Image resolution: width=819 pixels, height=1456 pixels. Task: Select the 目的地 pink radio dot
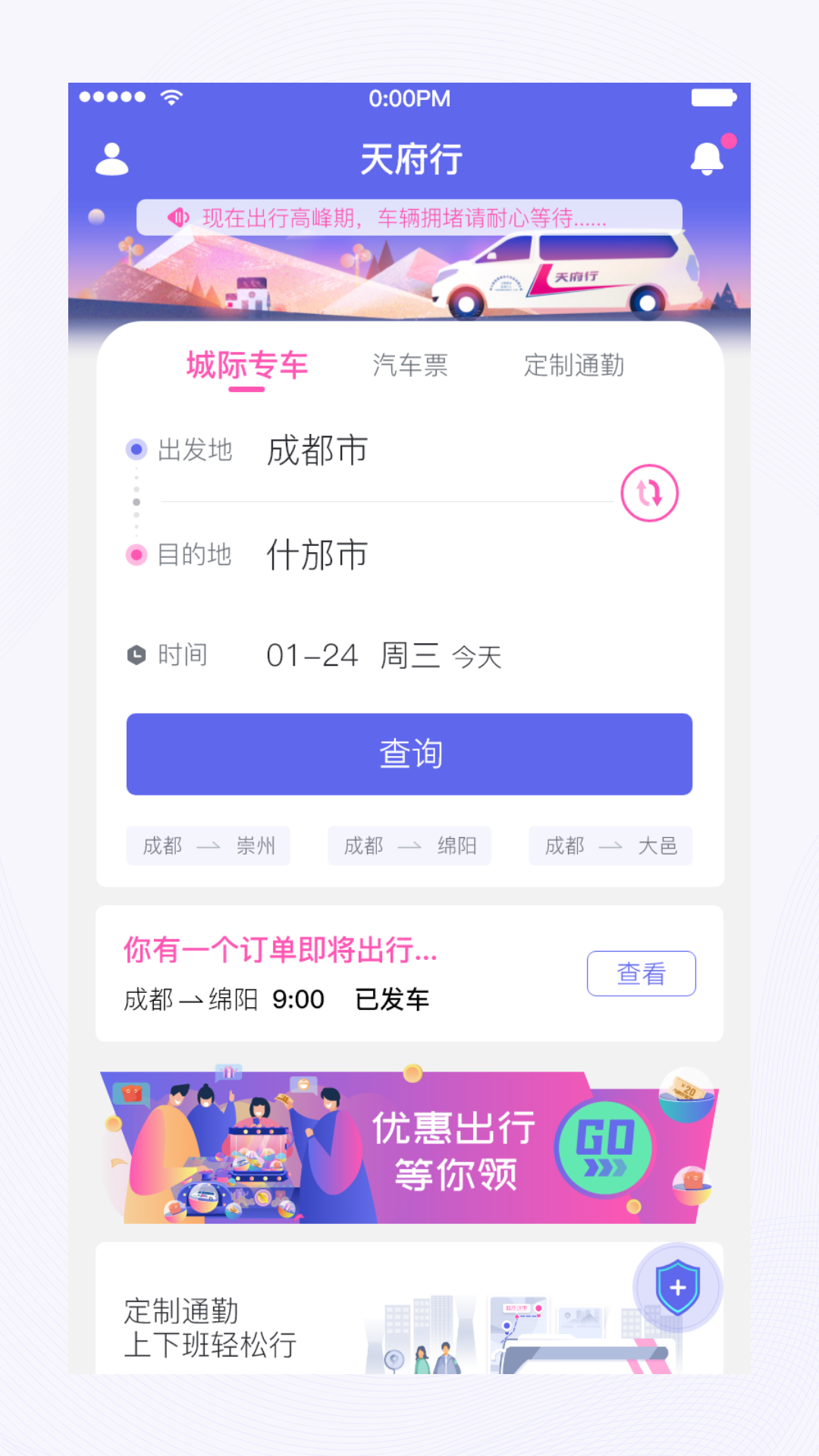[x=135, y=554]
